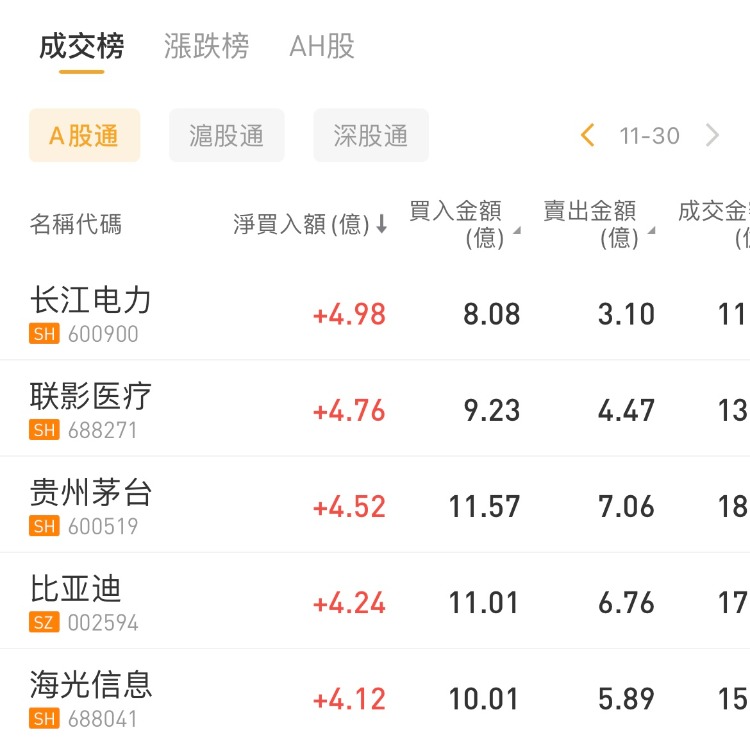Switch to the AH股 tab

[x=321, y=46]
